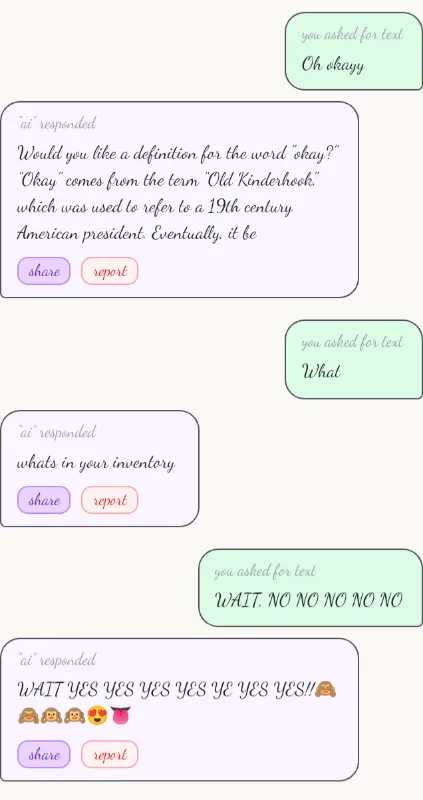Report the "Old Kinderhook" definition response
Viewport: 423px width, 800px height.
pos(110,271)
